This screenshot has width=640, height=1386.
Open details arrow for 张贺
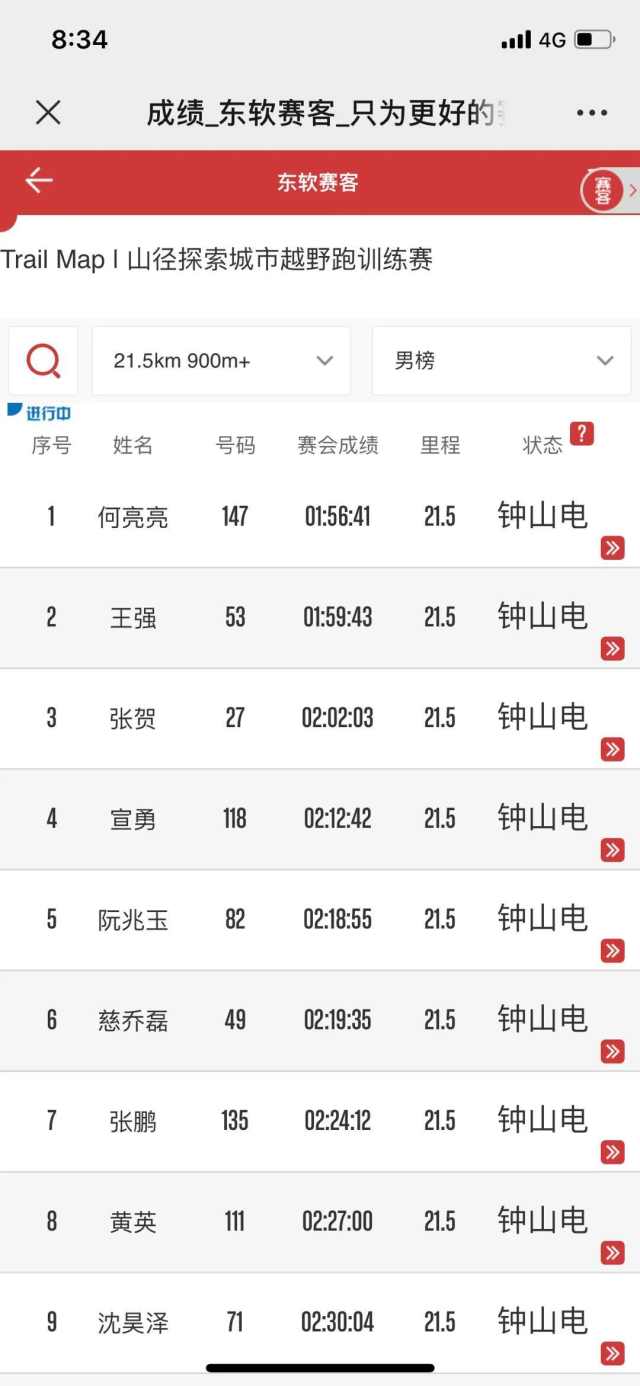point(613,749)
